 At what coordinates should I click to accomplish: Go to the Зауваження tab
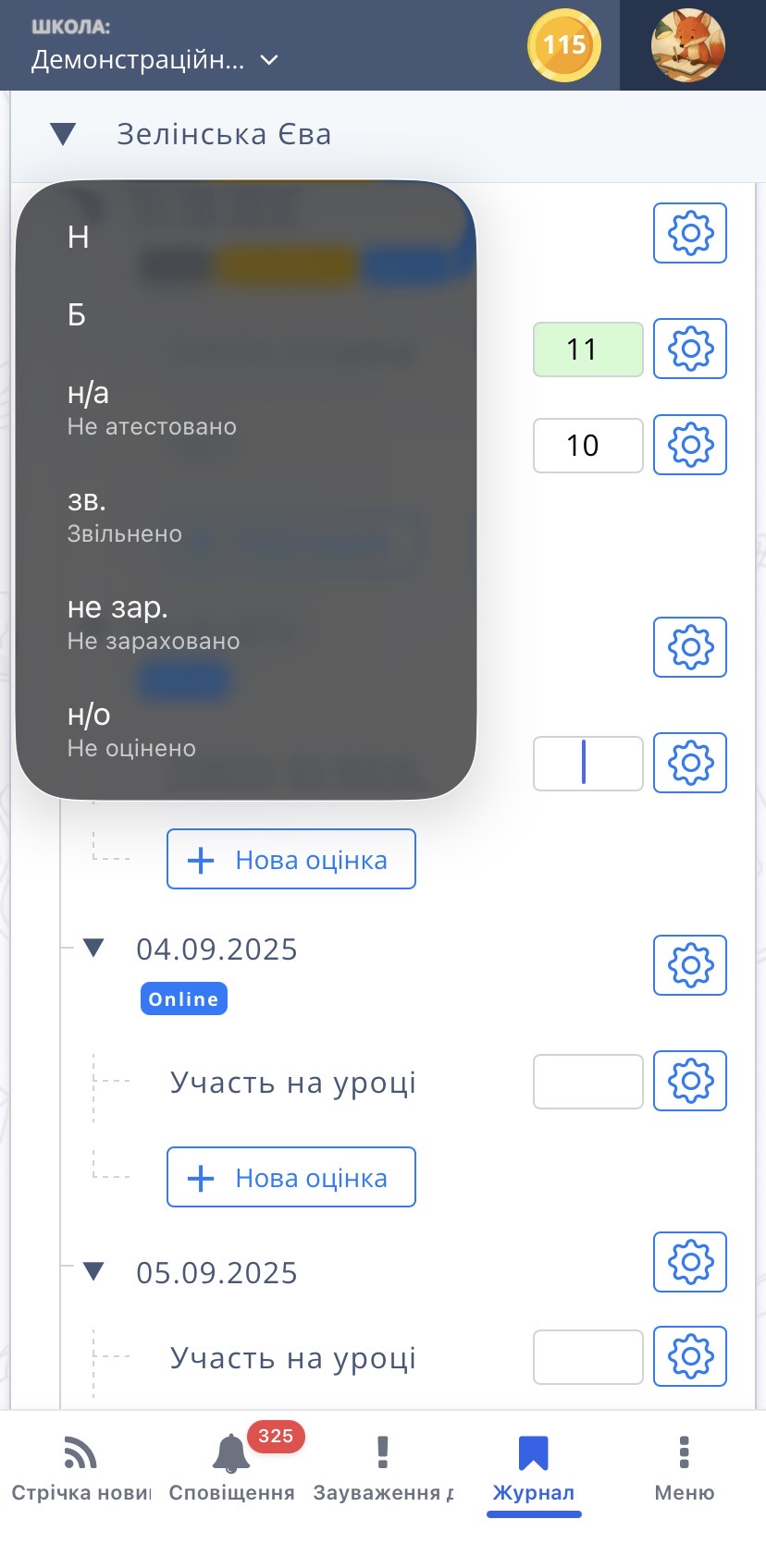(383, 1467)
